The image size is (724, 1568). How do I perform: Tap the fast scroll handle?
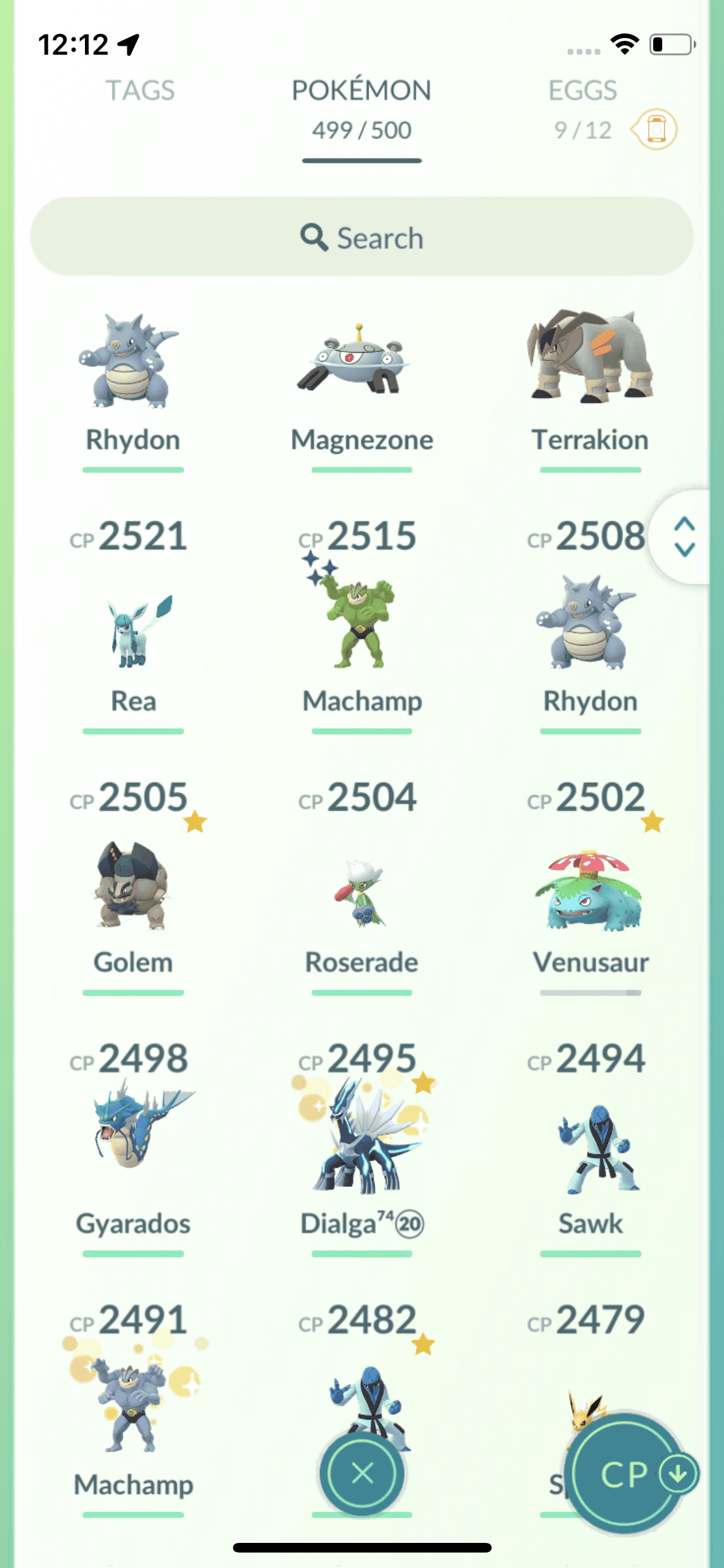point(684,536)
